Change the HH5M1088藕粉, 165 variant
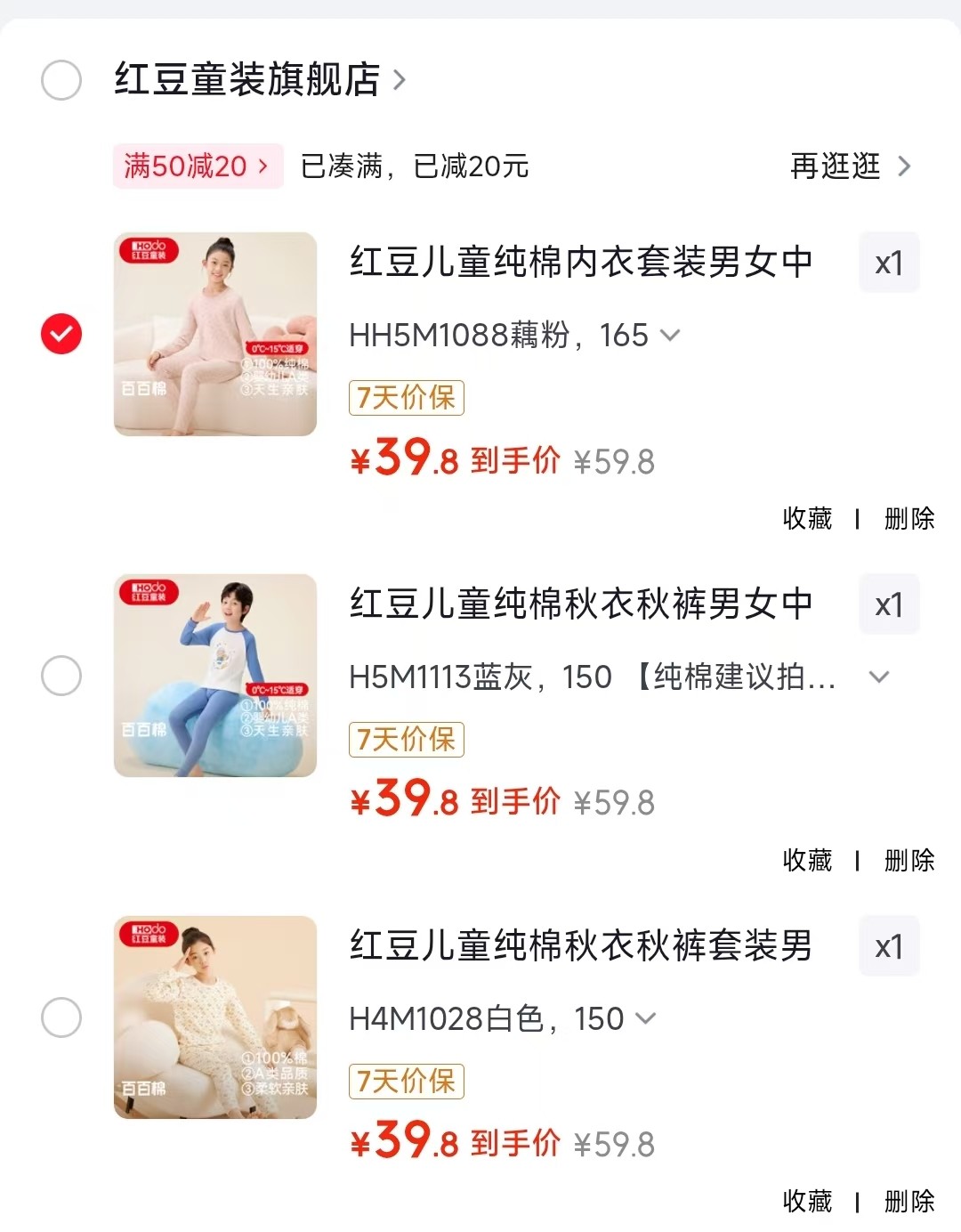This screenshot has width=961, height=1232. [x=514, y=336]
